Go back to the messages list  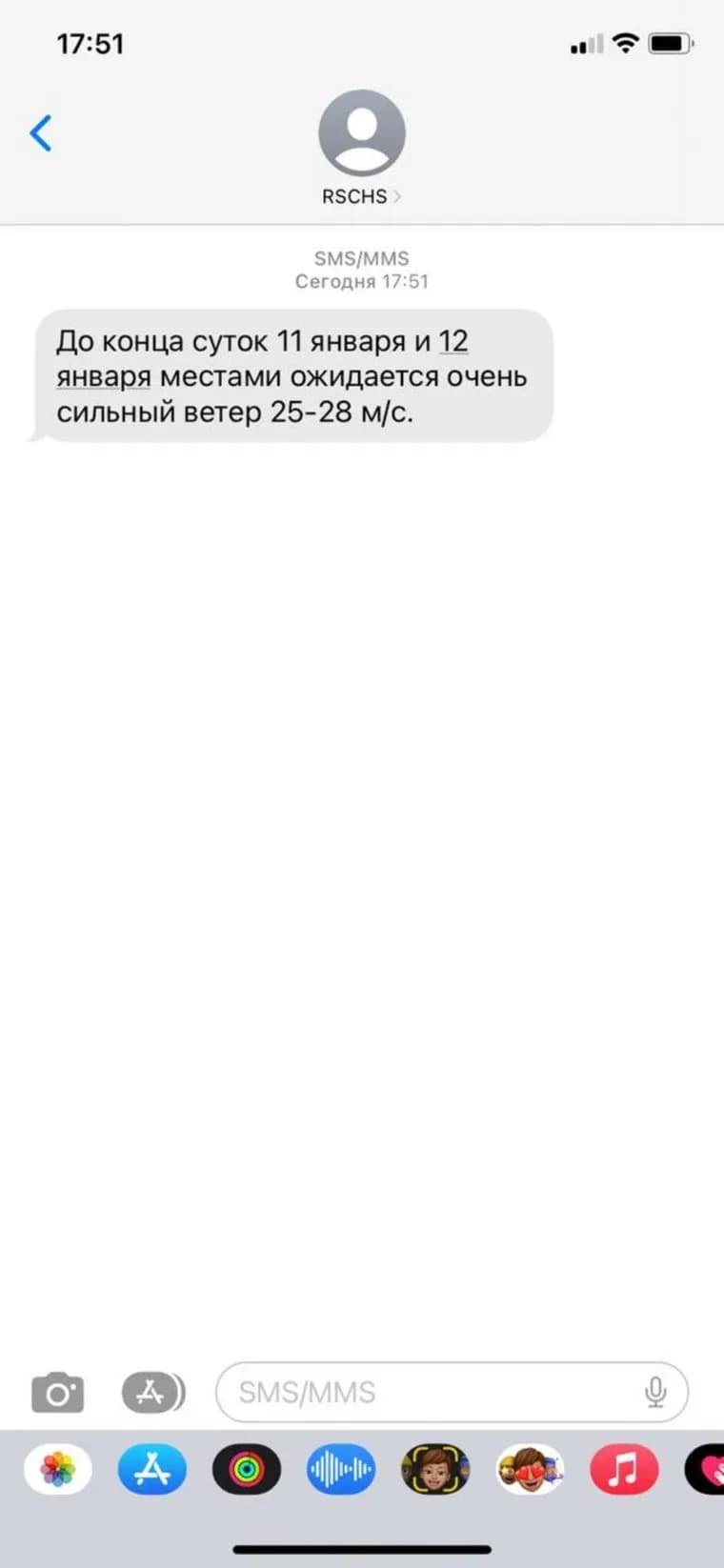coord(41,133)
